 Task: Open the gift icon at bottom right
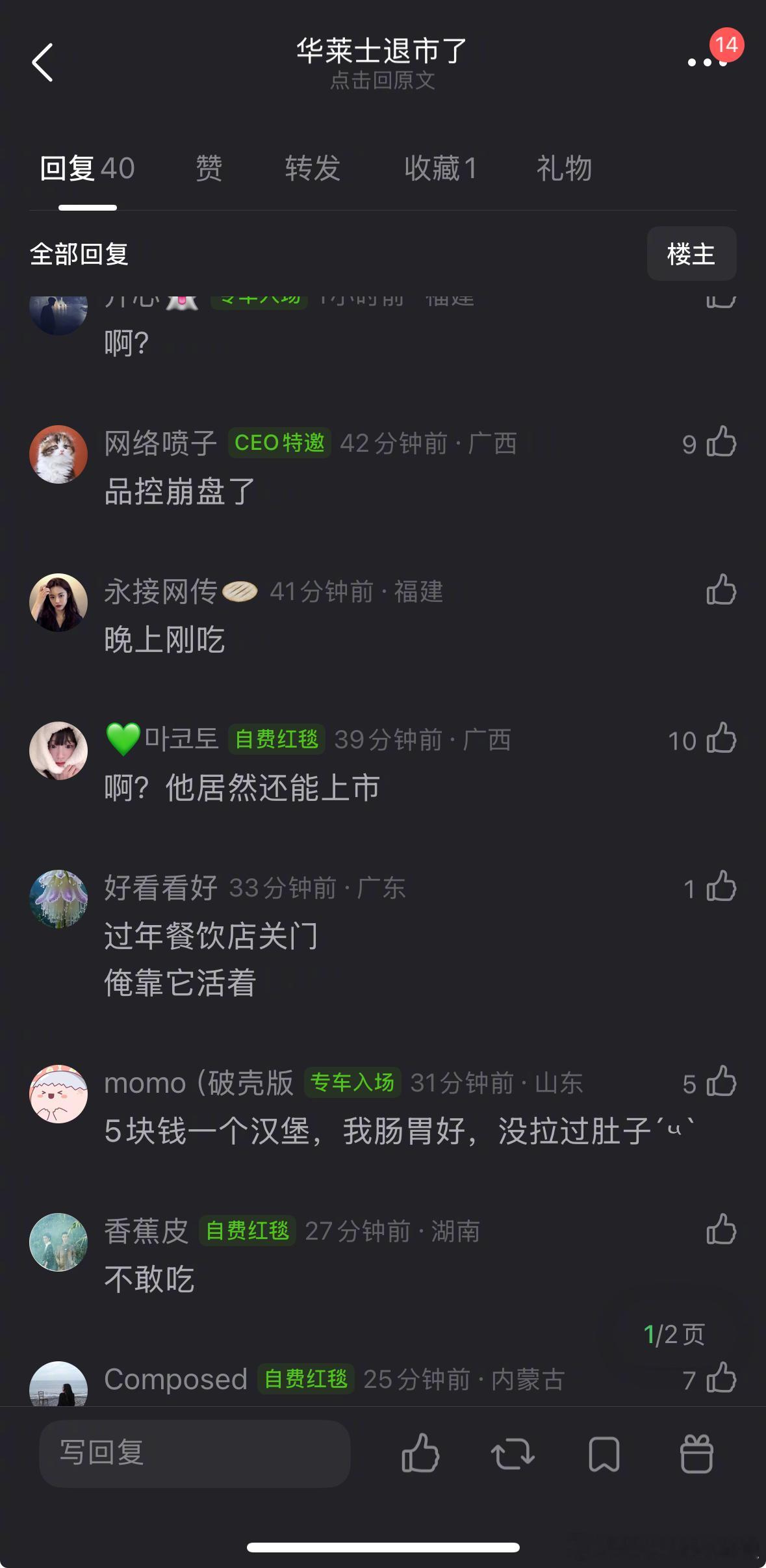click(x=696, y=1454)
